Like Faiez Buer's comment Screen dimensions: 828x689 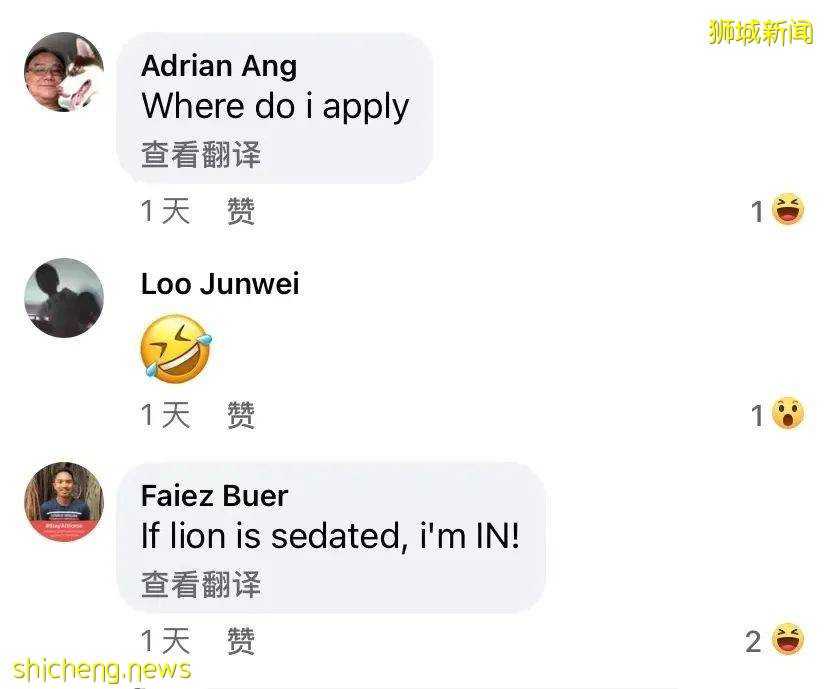(240, 641)
